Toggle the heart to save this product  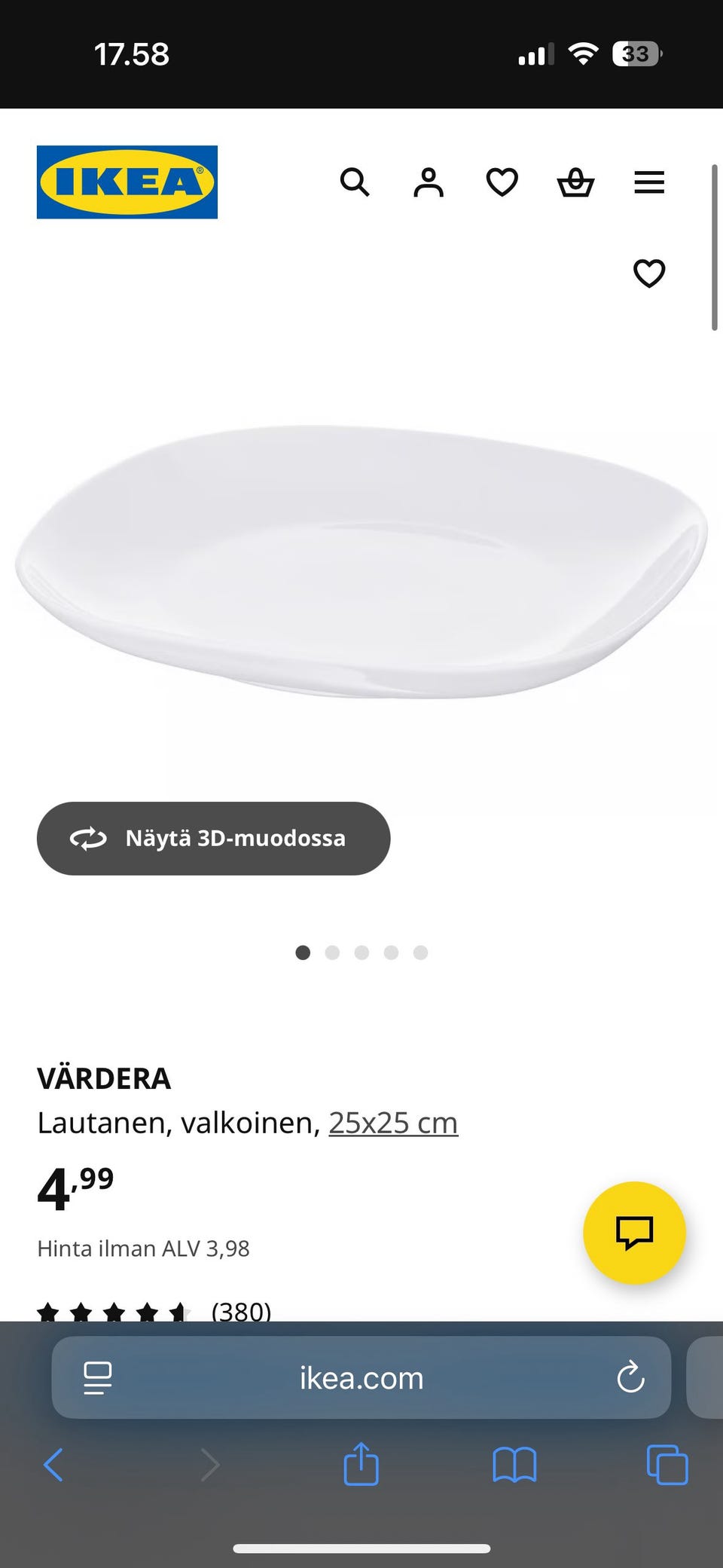pyautogui.click(x=649, y=274)
